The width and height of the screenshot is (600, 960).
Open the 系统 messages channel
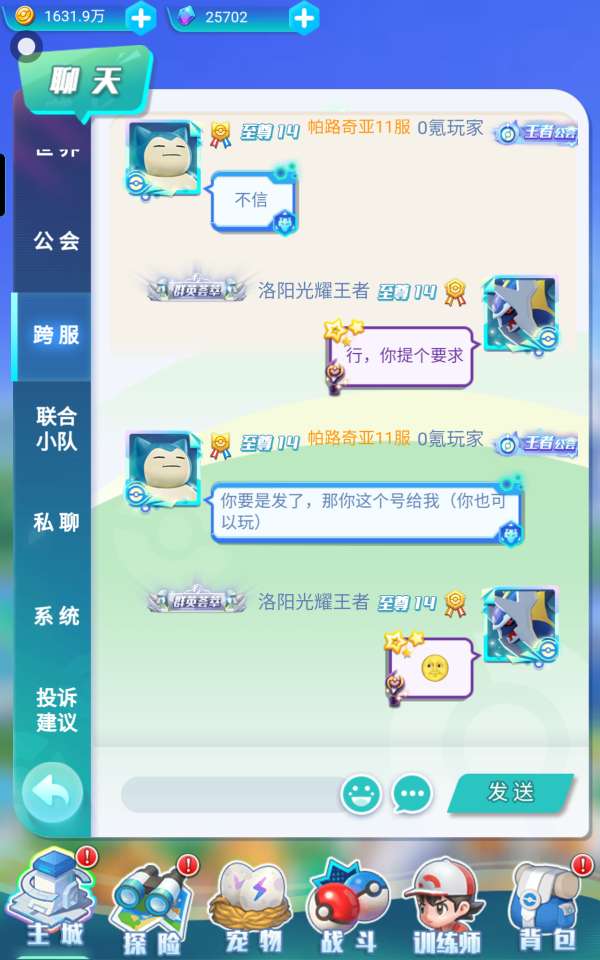click(55, 616)
